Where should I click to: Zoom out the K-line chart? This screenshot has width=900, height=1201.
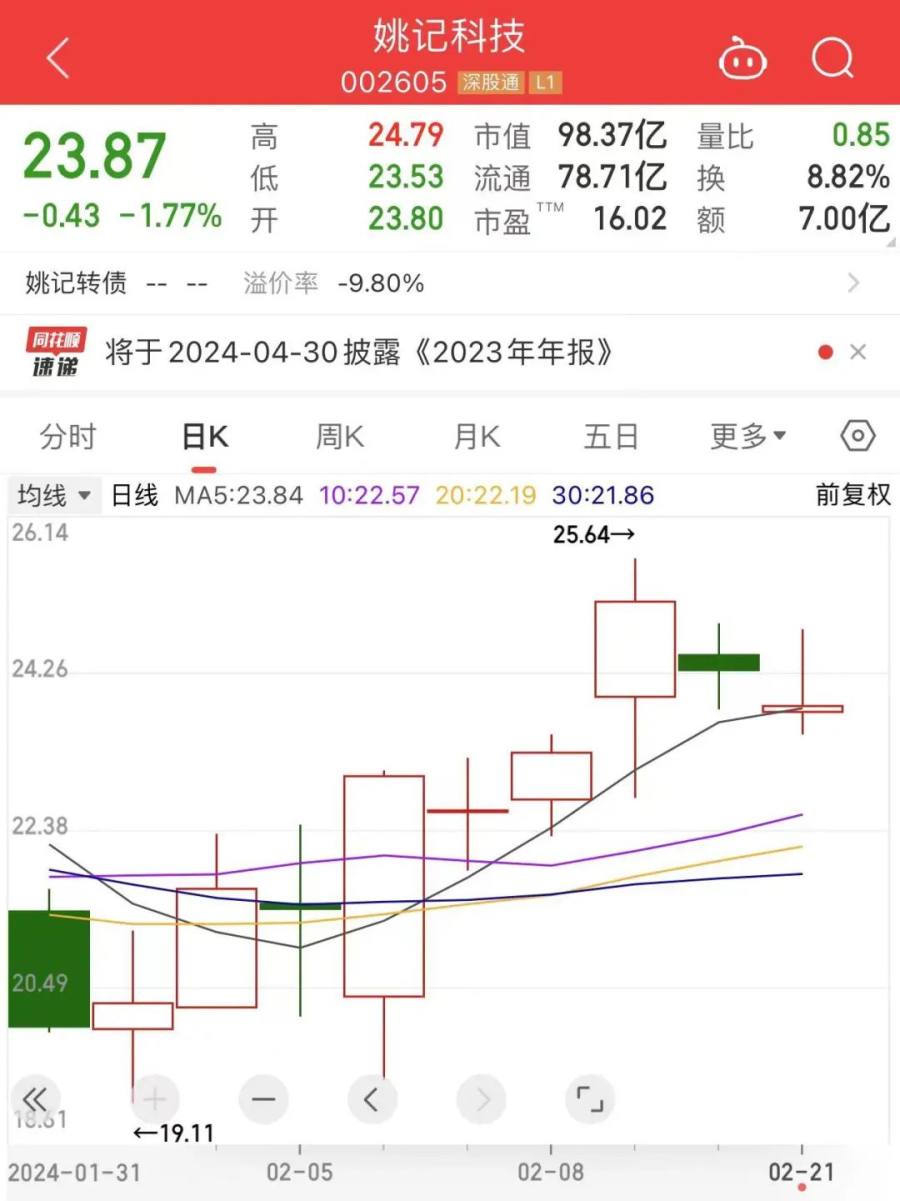[263, 1100]
